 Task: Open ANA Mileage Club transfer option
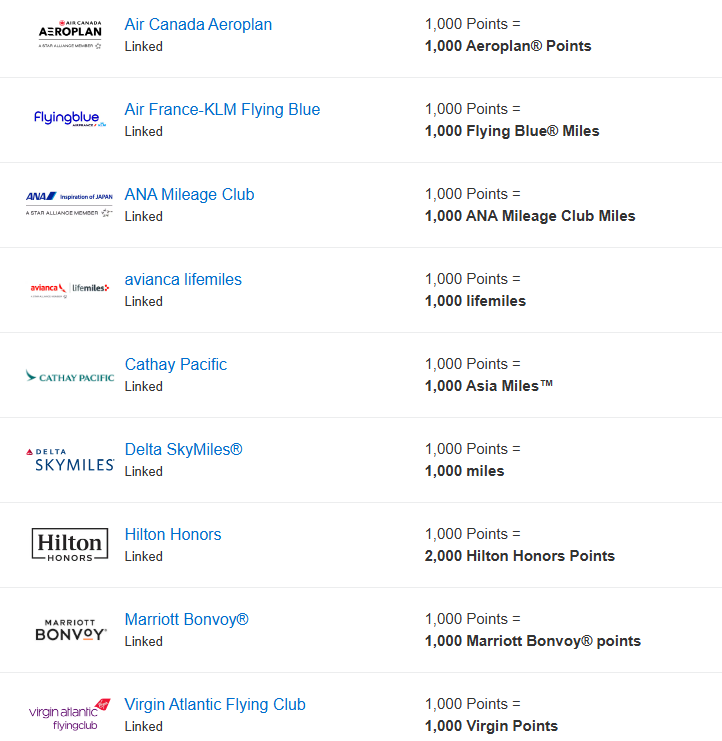189,194
